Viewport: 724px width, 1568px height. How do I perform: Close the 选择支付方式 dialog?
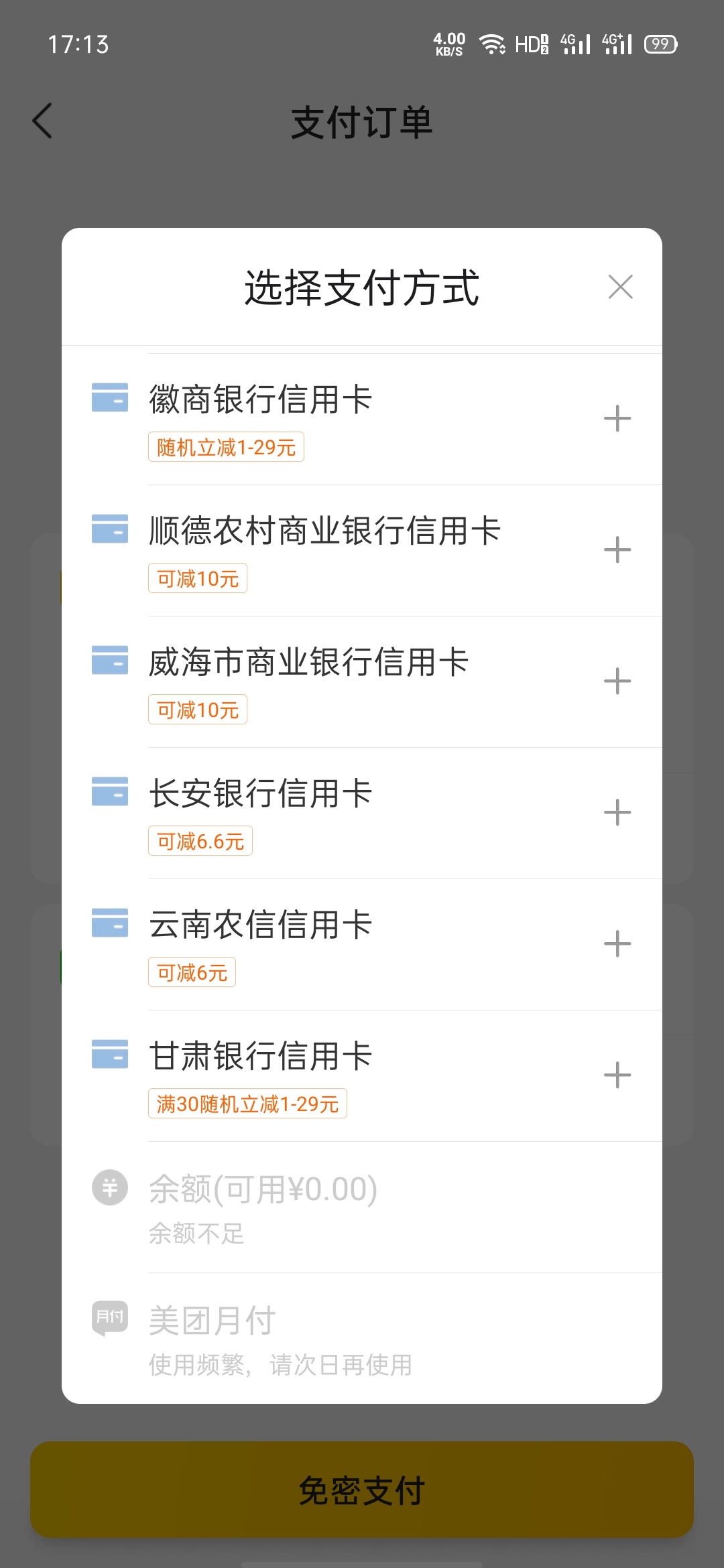tap(620, 287)
